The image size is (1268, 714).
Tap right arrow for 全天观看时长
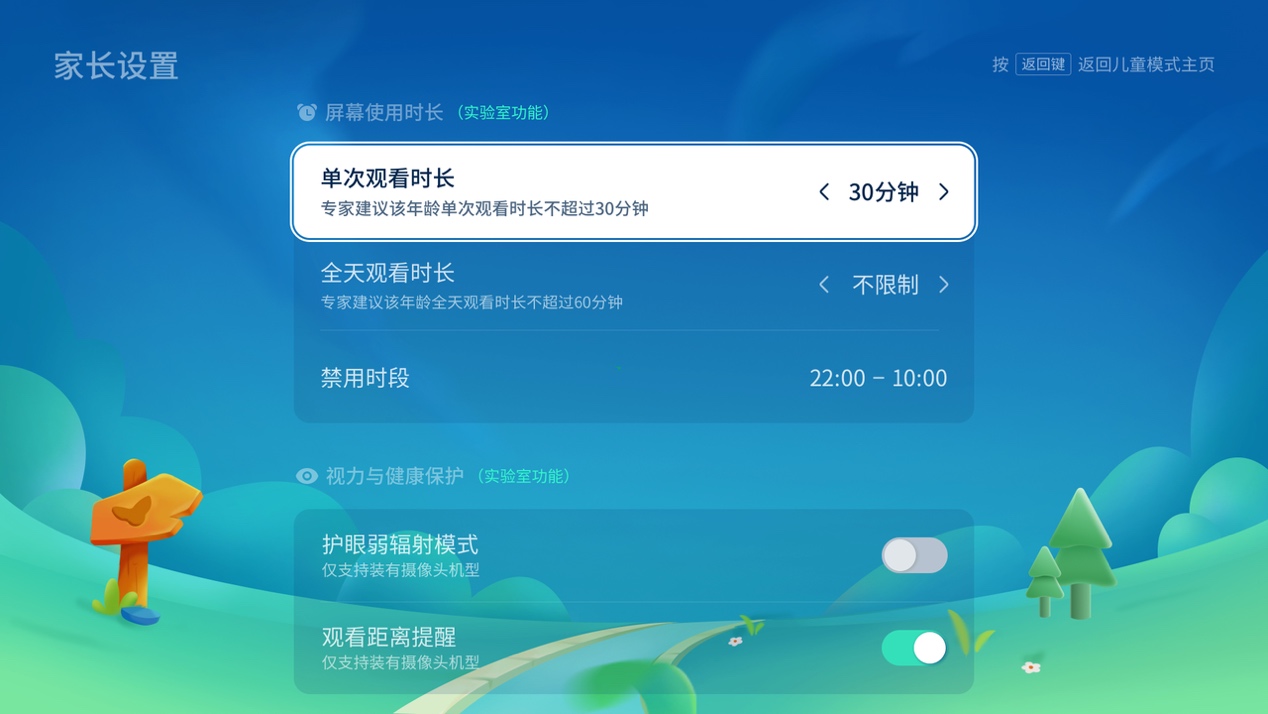[944, 285]
